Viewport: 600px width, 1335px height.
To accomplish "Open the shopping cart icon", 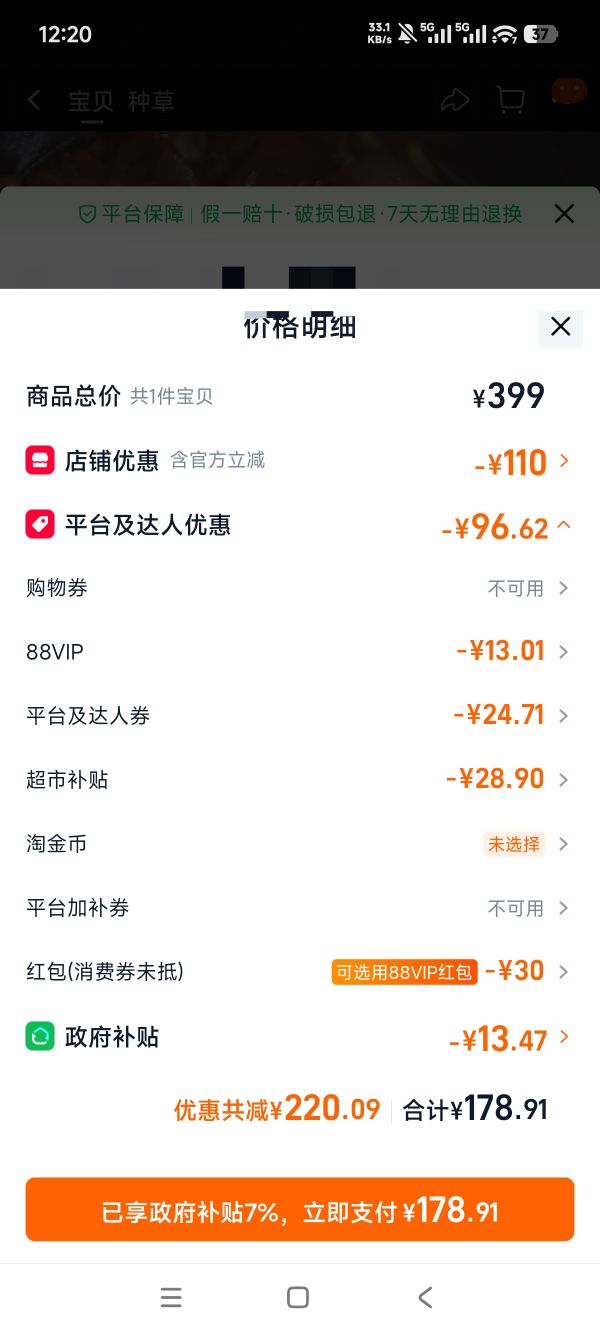I will pos(510,100).
